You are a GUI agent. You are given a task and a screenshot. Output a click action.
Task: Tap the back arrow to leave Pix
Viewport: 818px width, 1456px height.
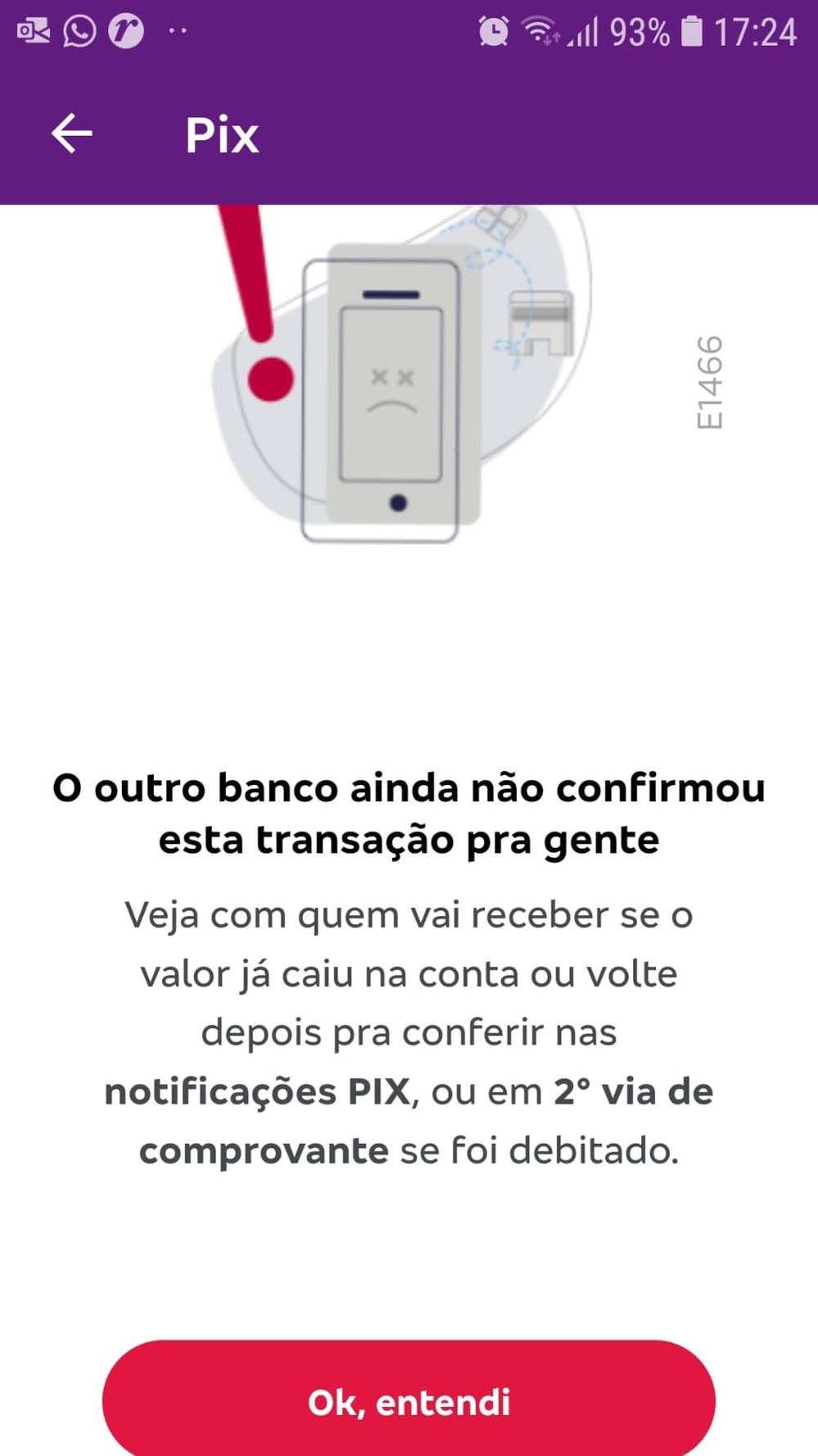point(72,133)
